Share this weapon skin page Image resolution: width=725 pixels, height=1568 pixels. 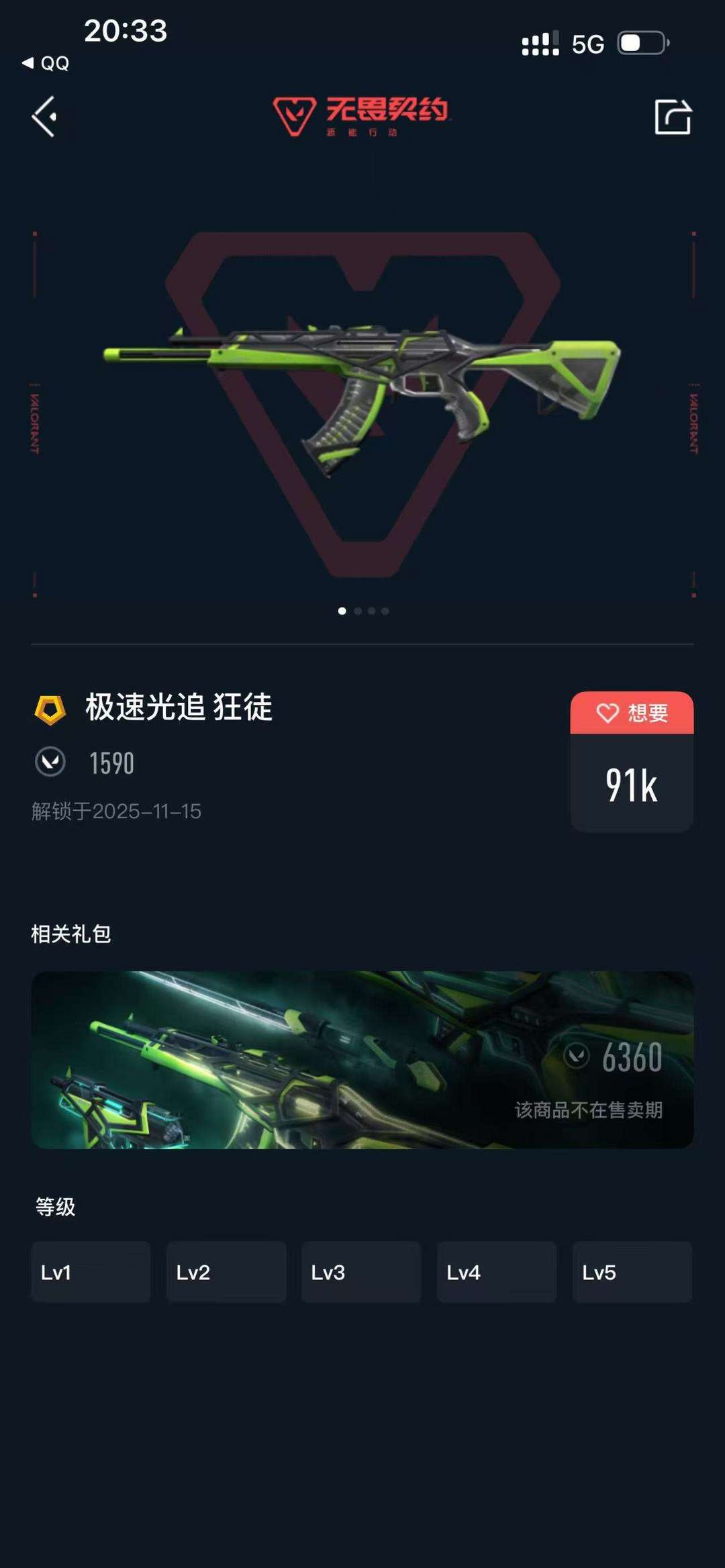[673, 117]
